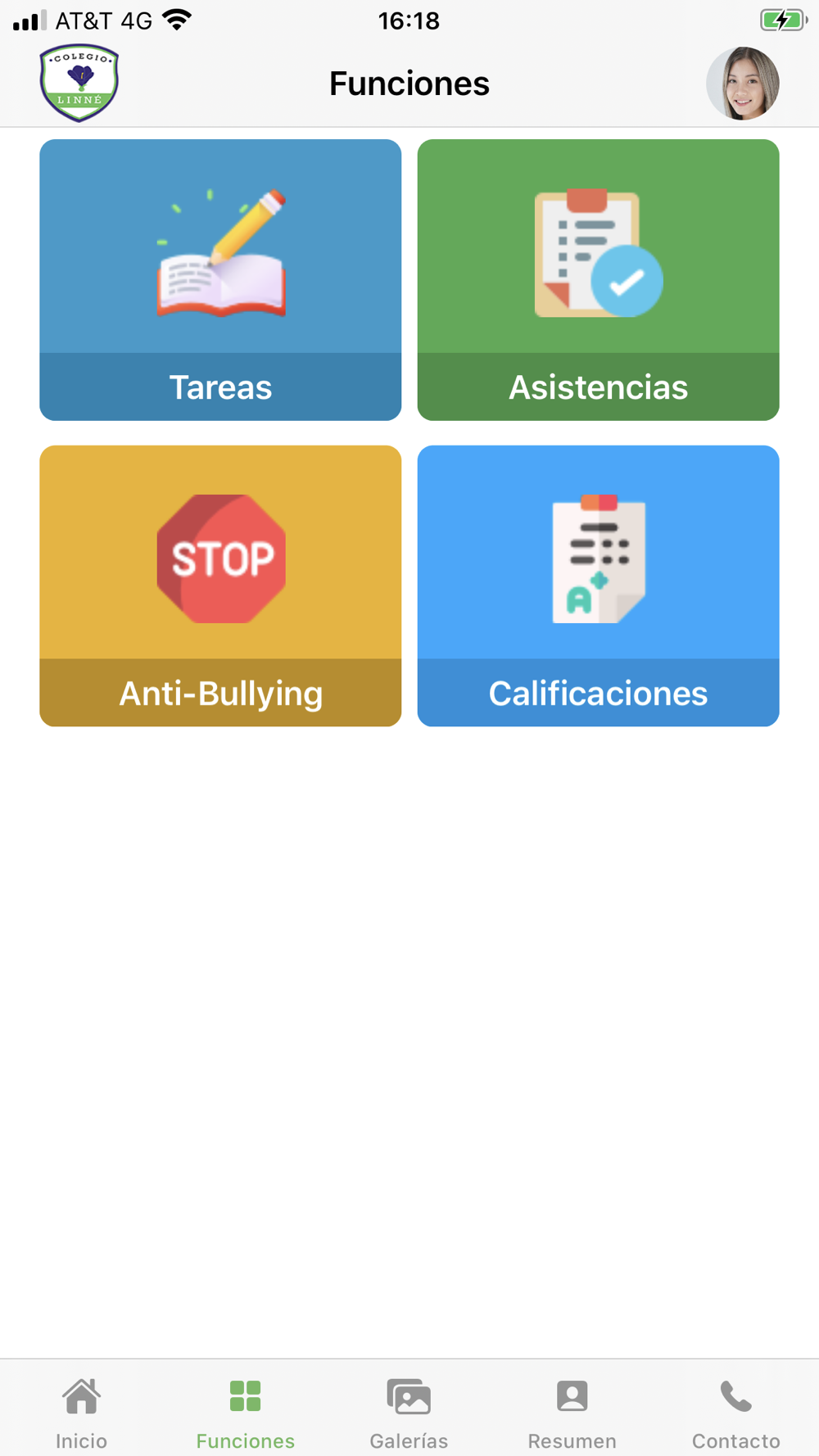Open the Resumen tab
This screenshot has width=819, height=1456.
[x=572, y=1413]
